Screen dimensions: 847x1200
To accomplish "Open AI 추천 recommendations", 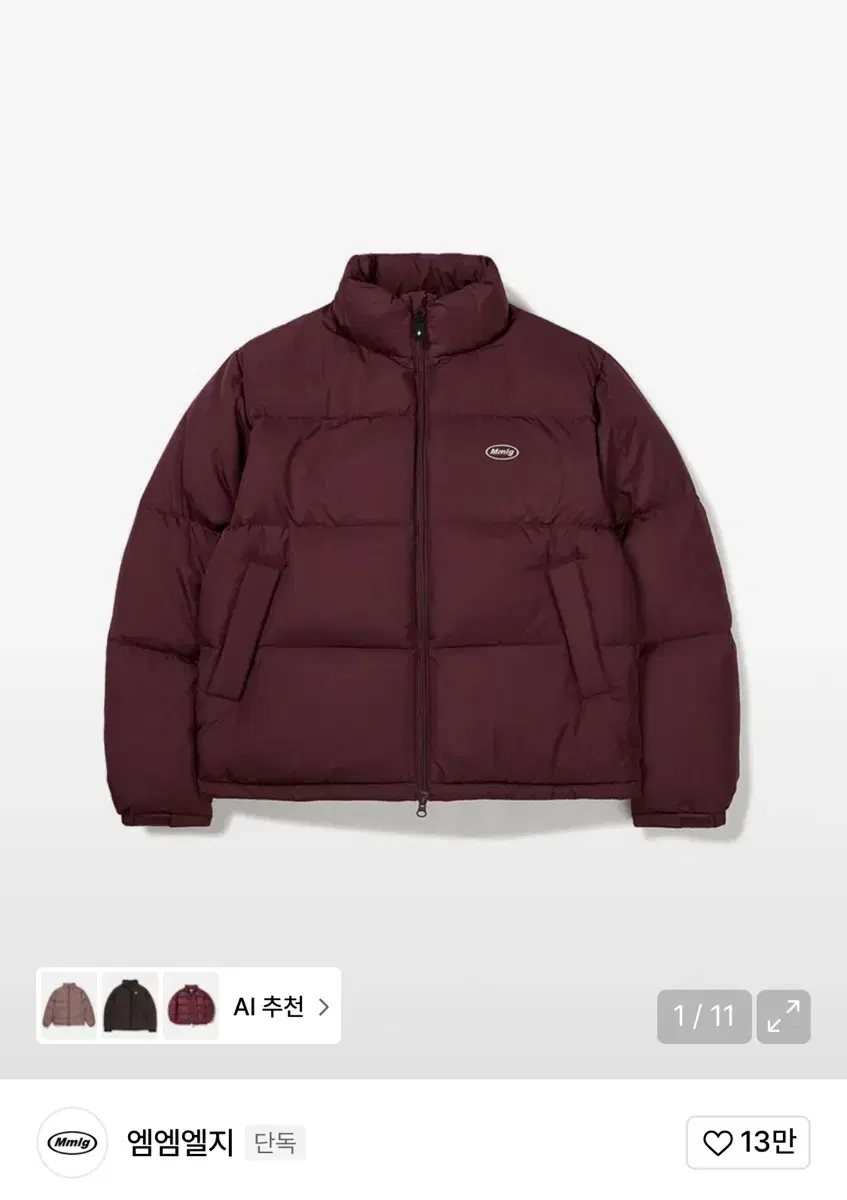I will pos(270,1008).
